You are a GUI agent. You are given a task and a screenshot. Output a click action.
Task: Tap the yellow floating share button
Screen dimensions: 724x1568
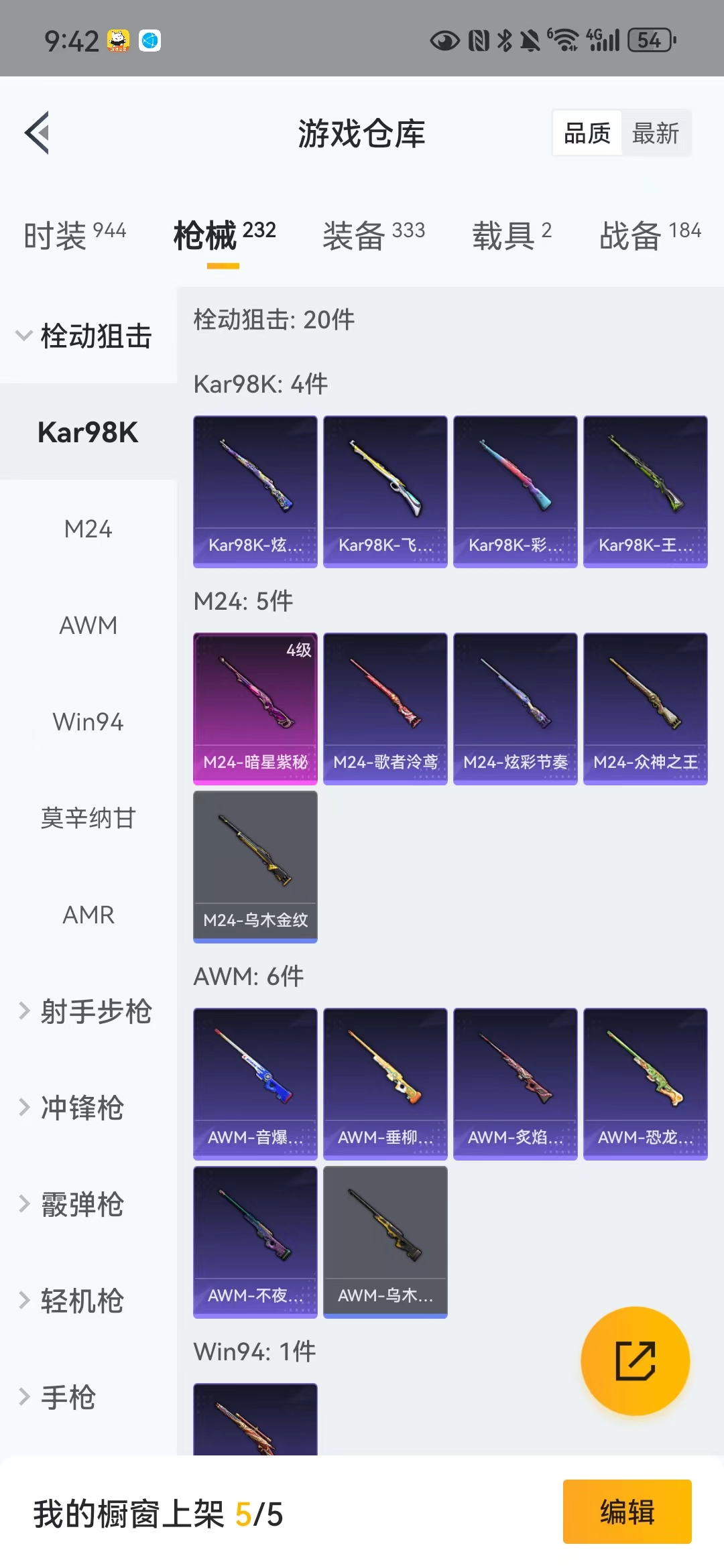pos(635,1361)
